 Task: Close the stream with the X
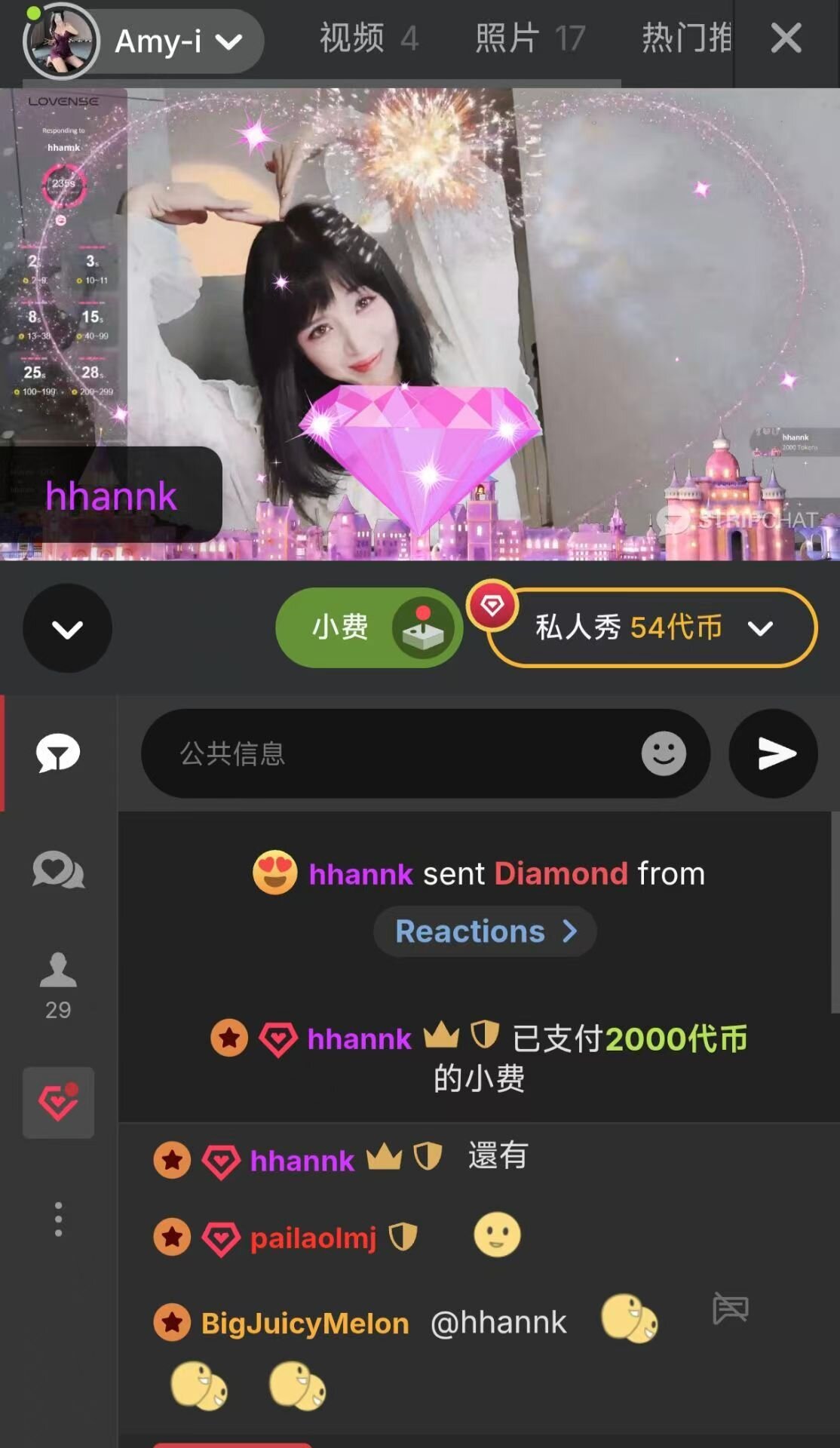[786, 38]
